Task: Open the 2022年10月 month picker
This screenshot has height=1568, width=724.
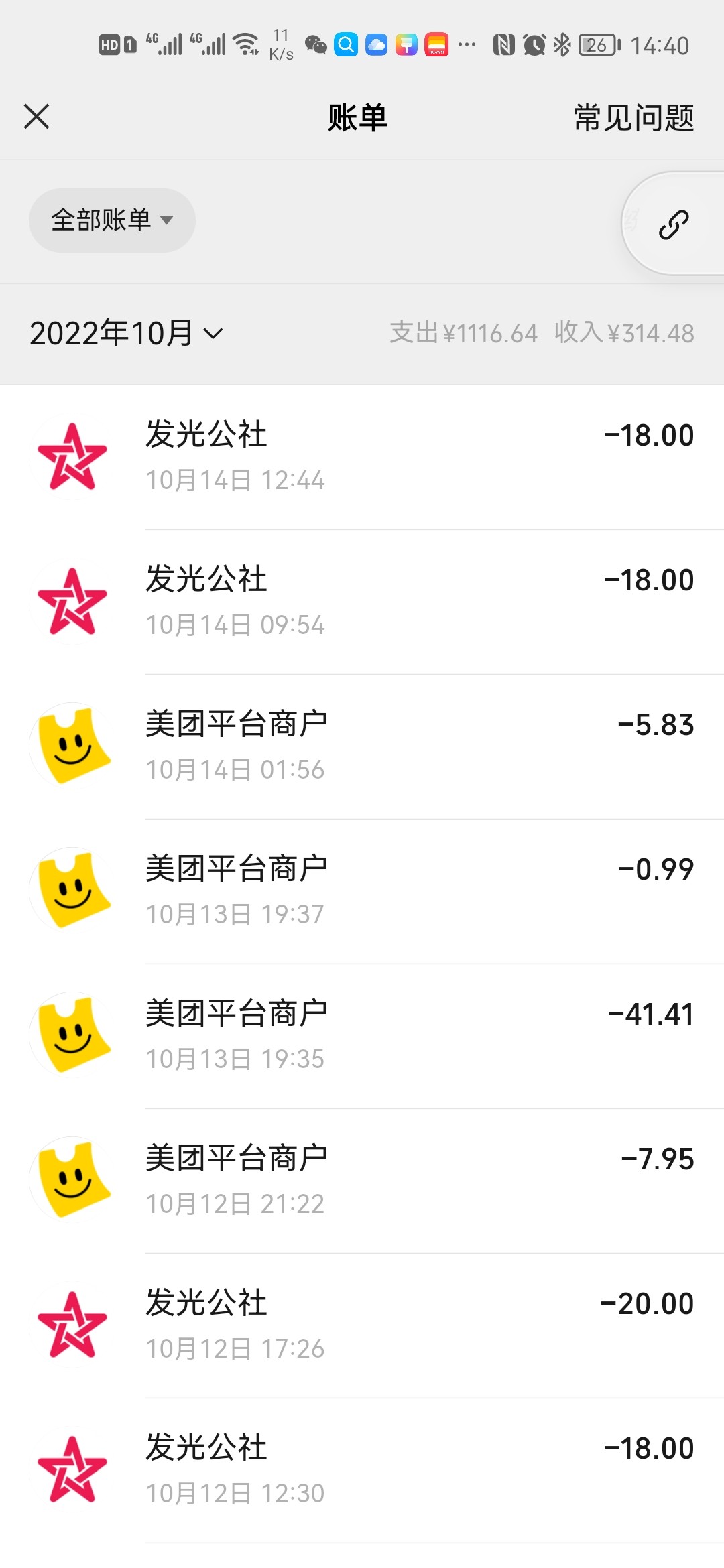Action: (126, 334)
